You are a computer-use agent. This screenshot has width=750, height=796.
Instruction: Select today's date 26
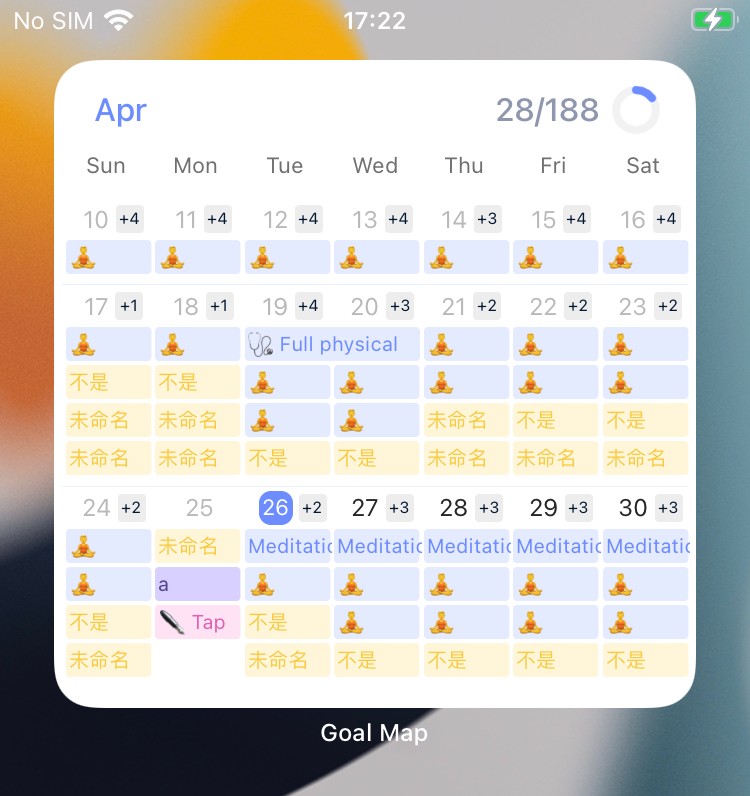click(276, 508)
